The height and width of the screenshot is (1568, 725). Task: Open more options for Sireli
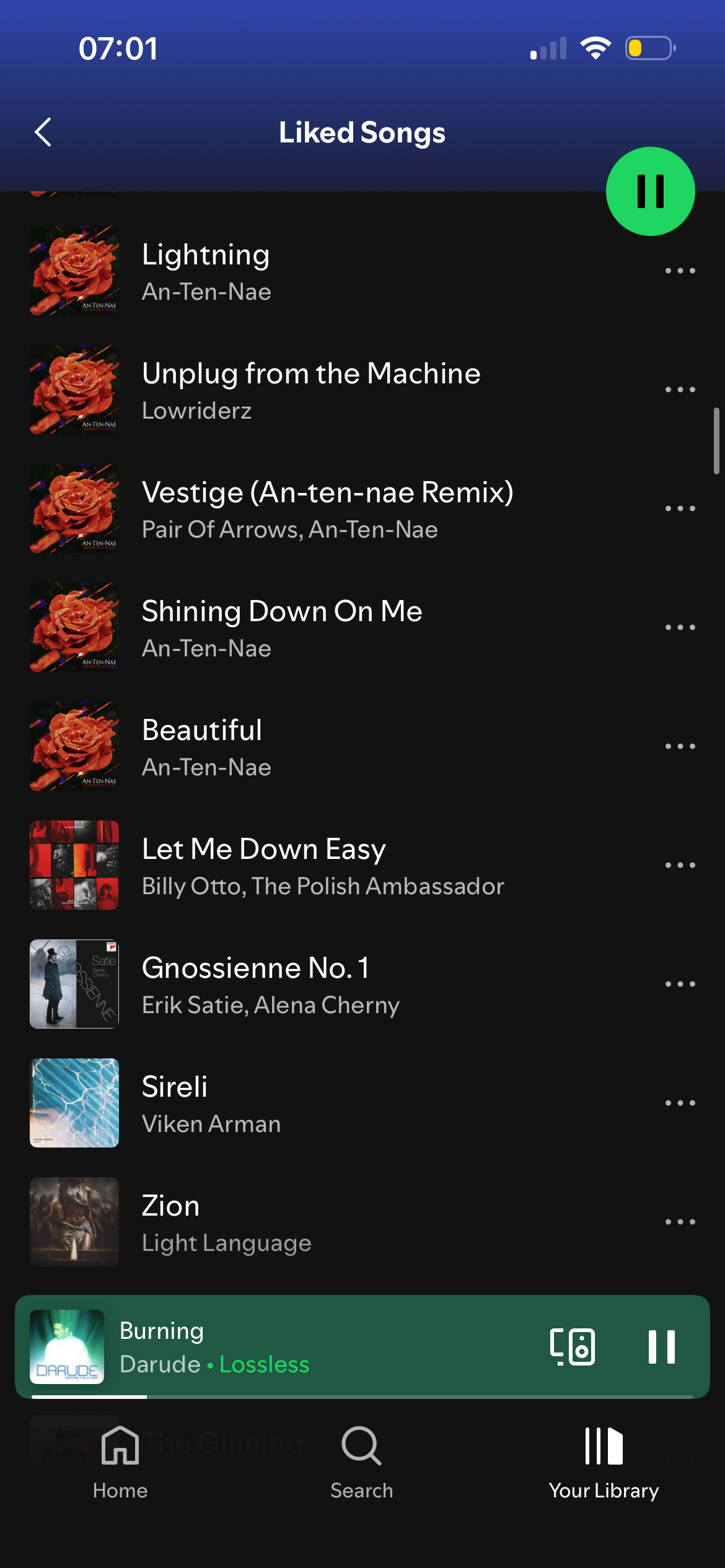click(x=680, y=1103)
